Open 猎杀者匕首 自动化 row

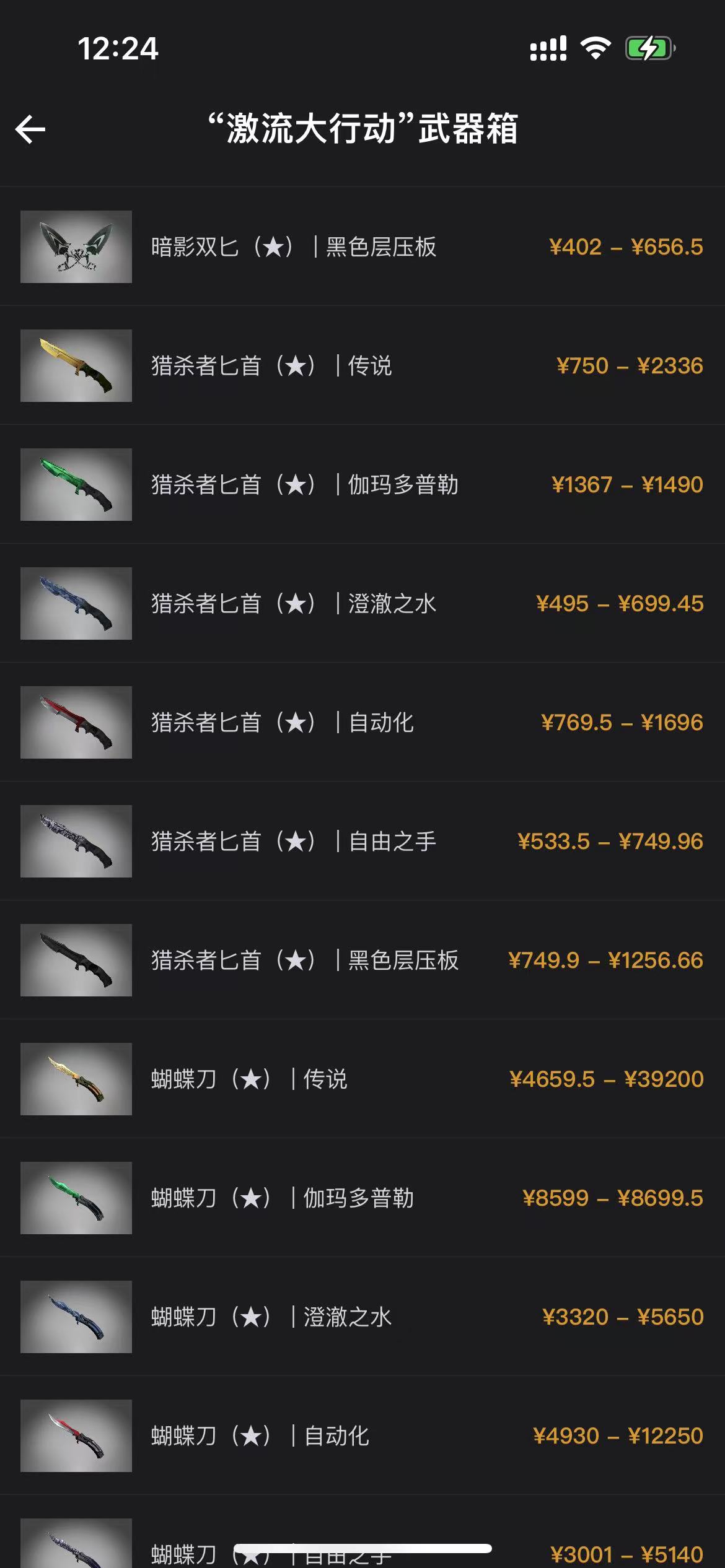(x=362, y=722)
